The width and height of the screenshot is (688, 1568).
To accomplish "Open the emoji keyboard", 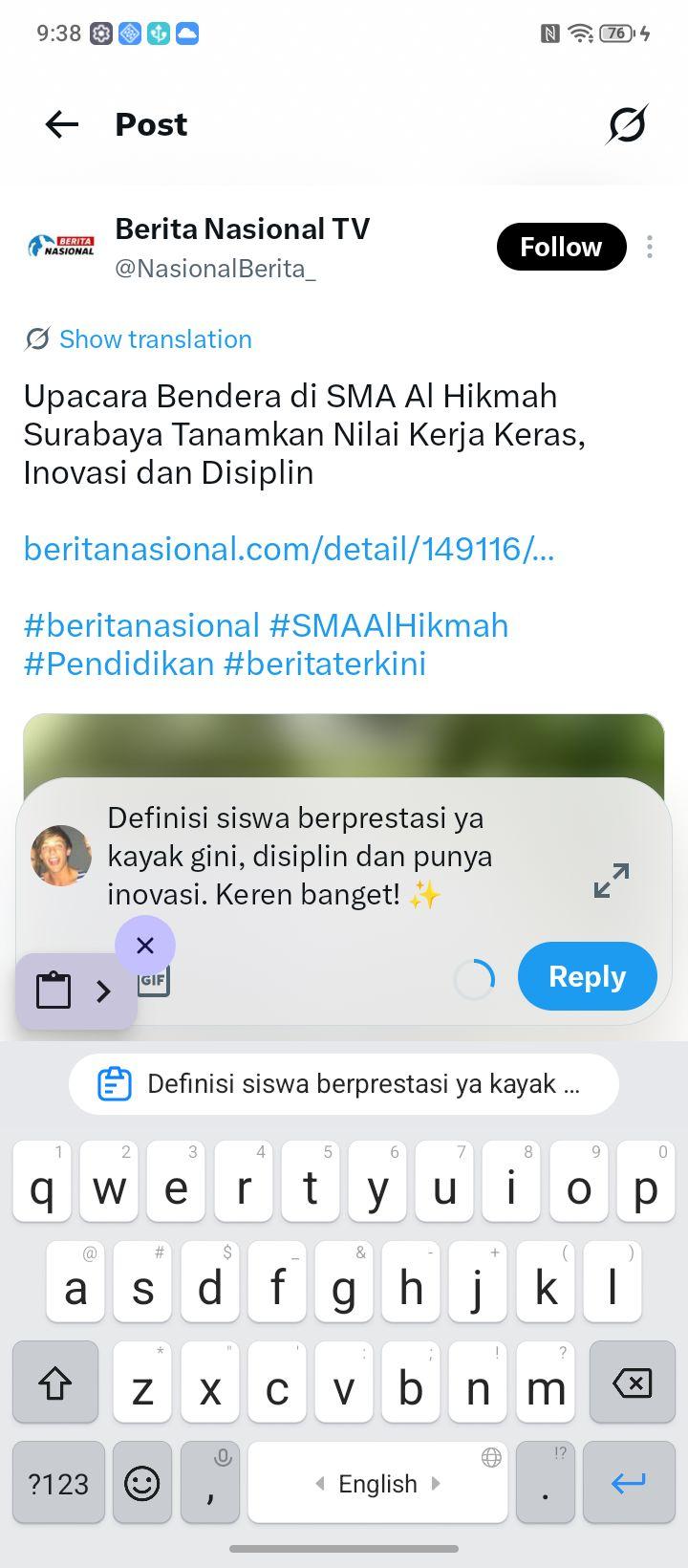I will click(x=142, y=1483).
